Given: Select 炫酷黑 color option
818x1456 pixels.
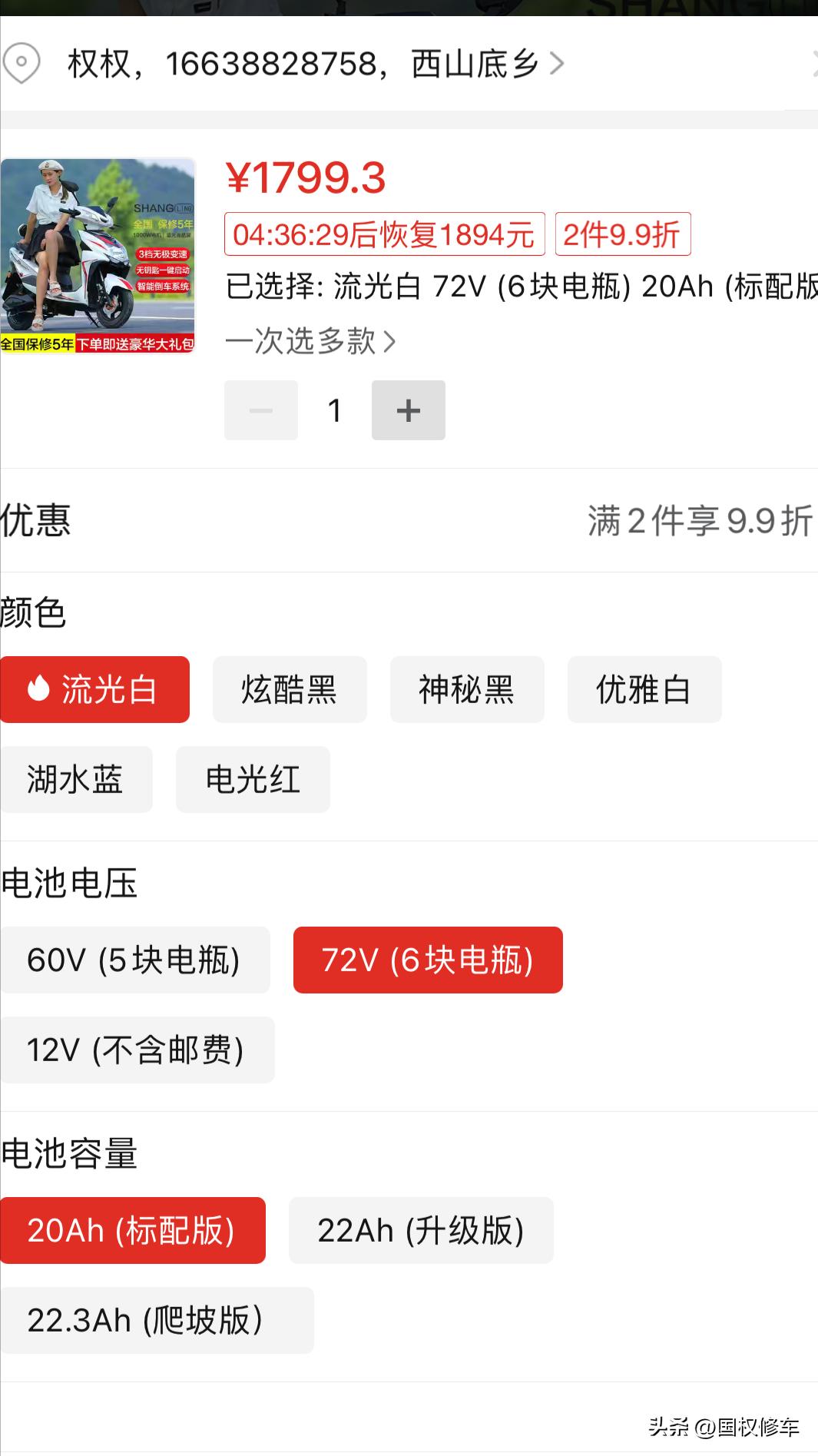Looking at the screenshot, I should [x=289, y=690].
